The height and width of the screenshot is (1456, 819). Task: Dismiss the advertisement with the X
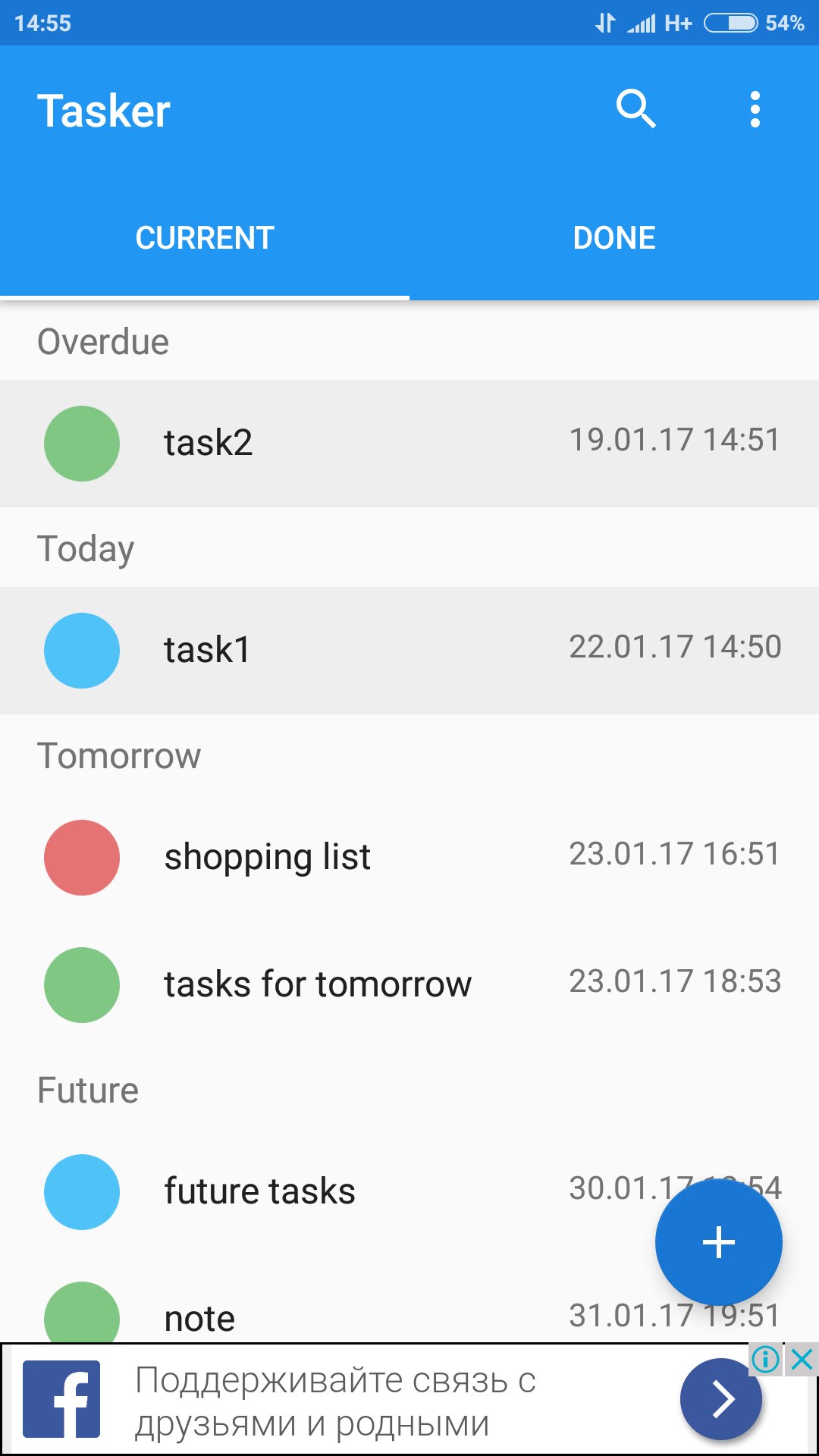point(802,1360)
